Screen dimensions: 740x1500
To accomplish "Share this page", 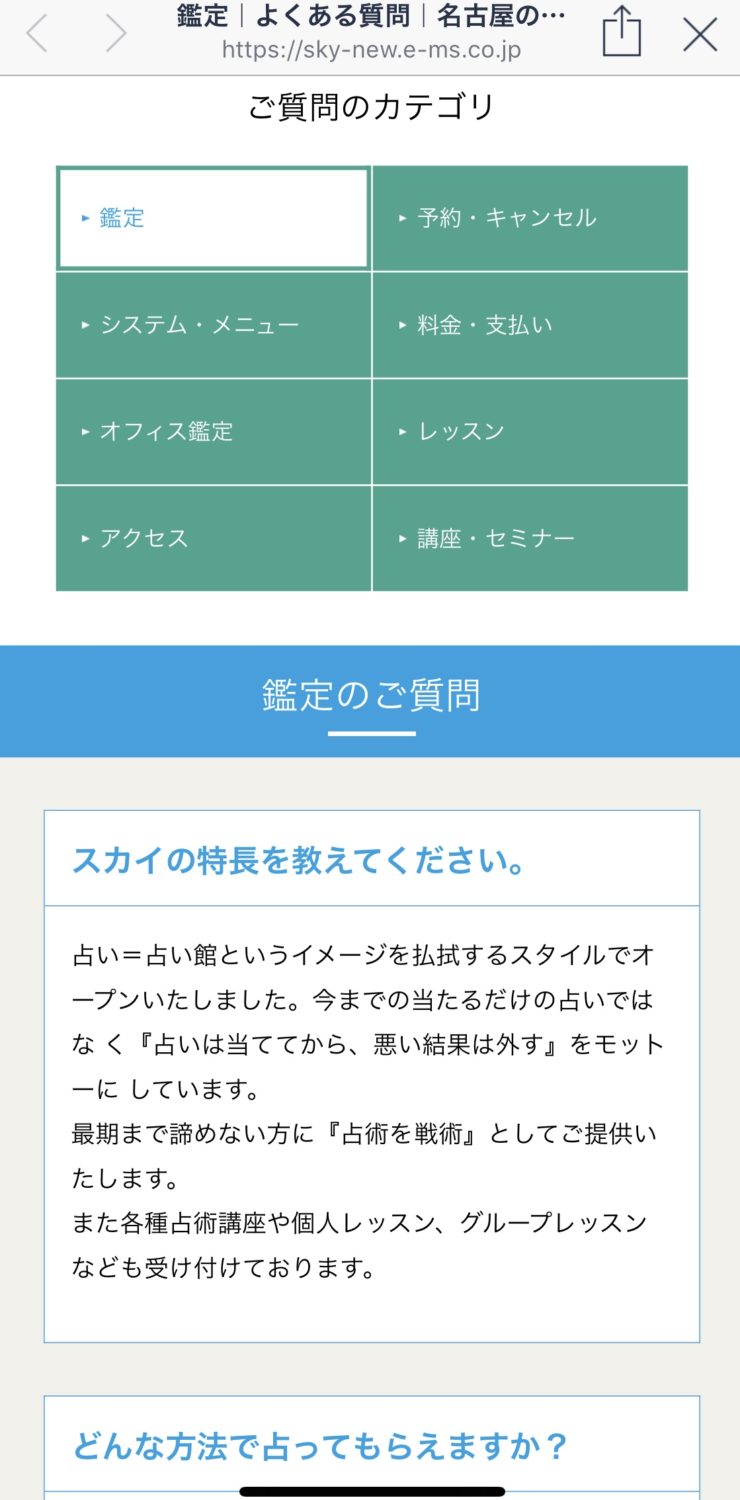I will pyautogui.click(x=621, y=32).
